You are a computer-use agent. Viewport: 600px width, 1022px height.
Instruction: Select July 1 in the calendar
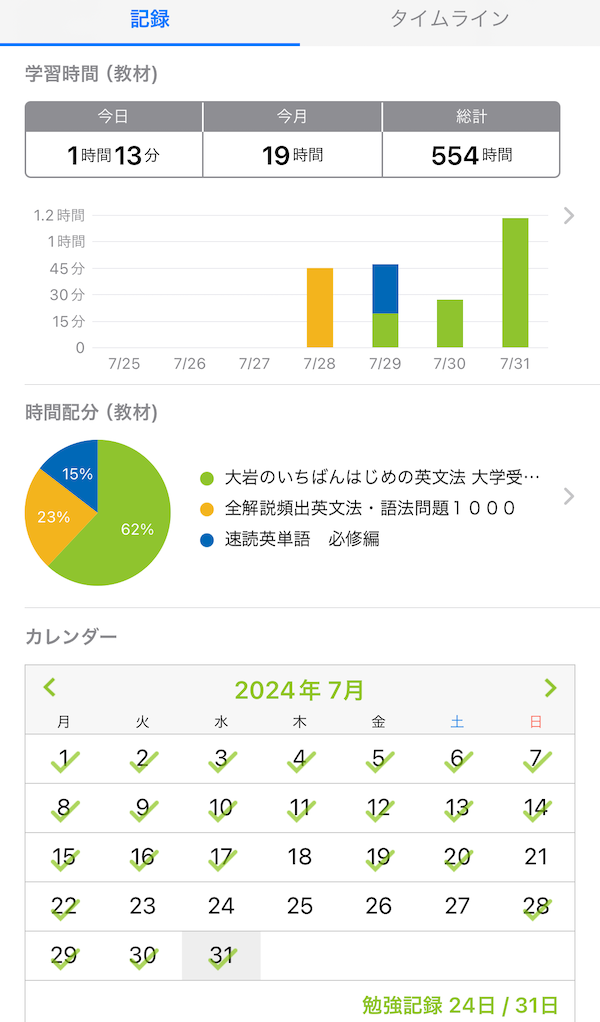click(x=64, y=759)
